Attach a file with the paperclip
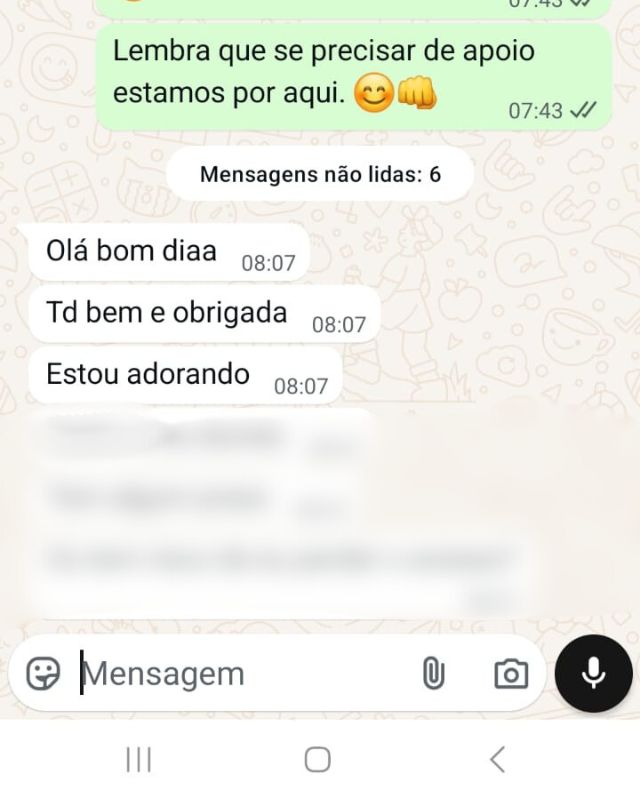 point(432,674)
